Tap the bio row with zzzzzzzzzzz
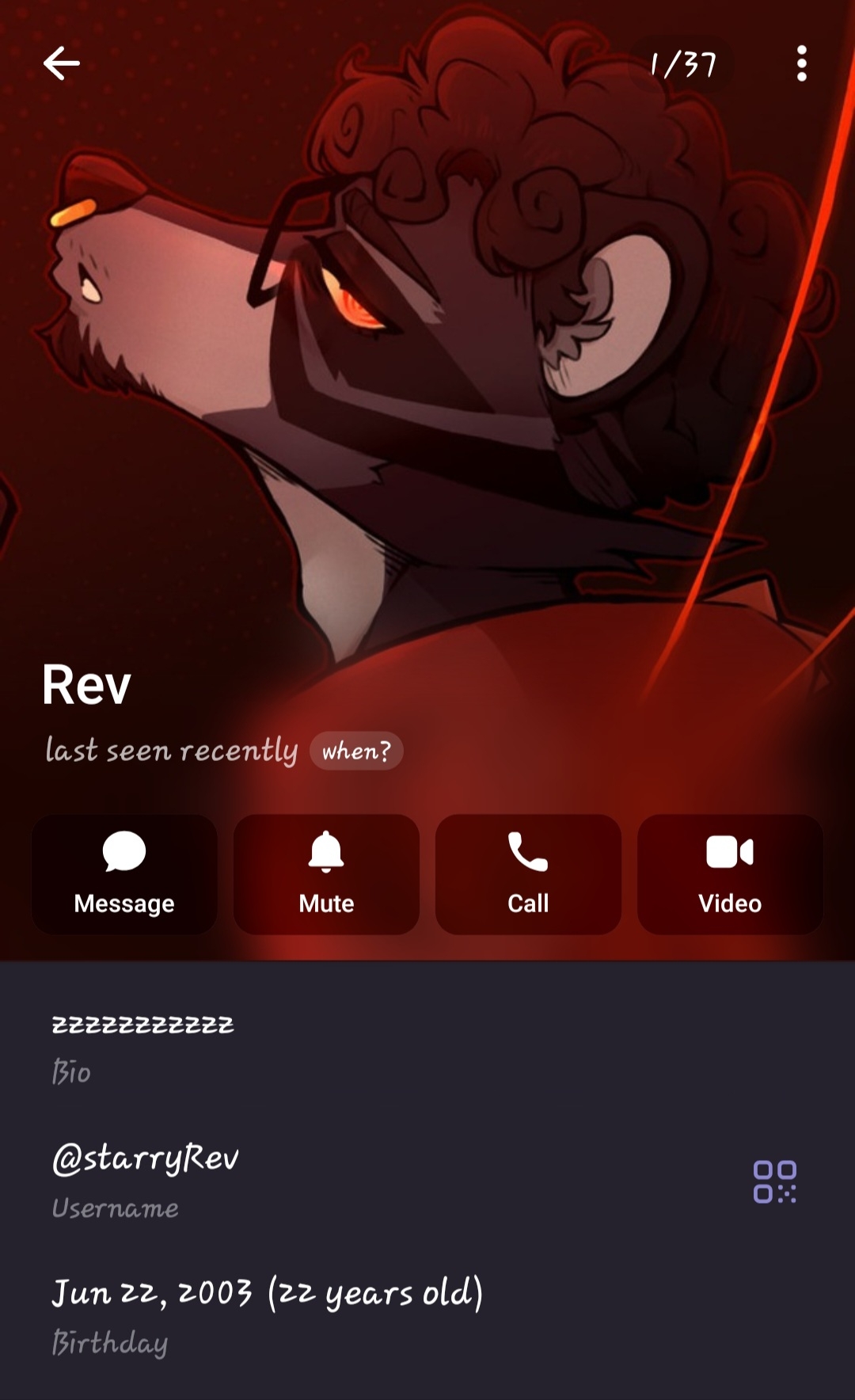Viewport: 855px width, 1400px height. click(317, 1045)
